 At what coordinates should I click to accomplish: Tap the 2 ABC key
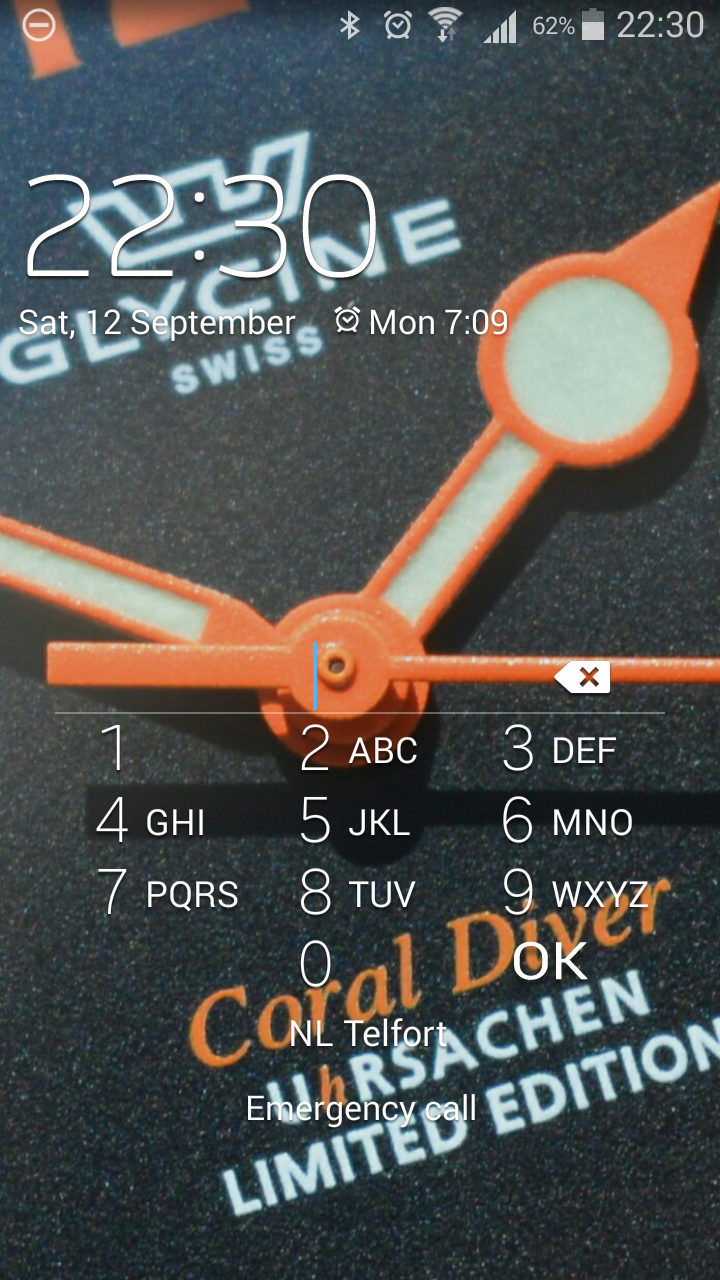tap(359, 748)
